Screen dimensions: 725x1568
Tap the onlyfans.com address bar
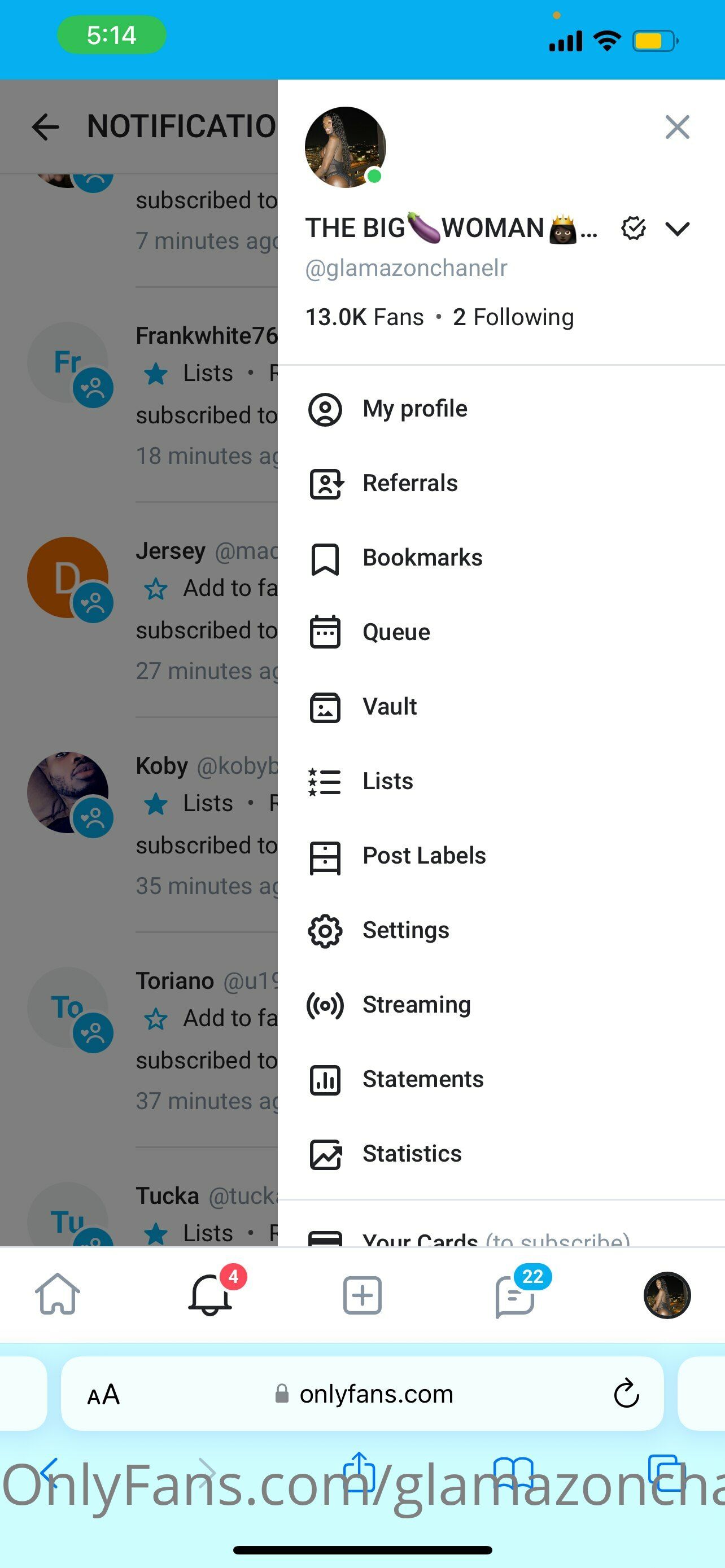[x=362, y=1393]
